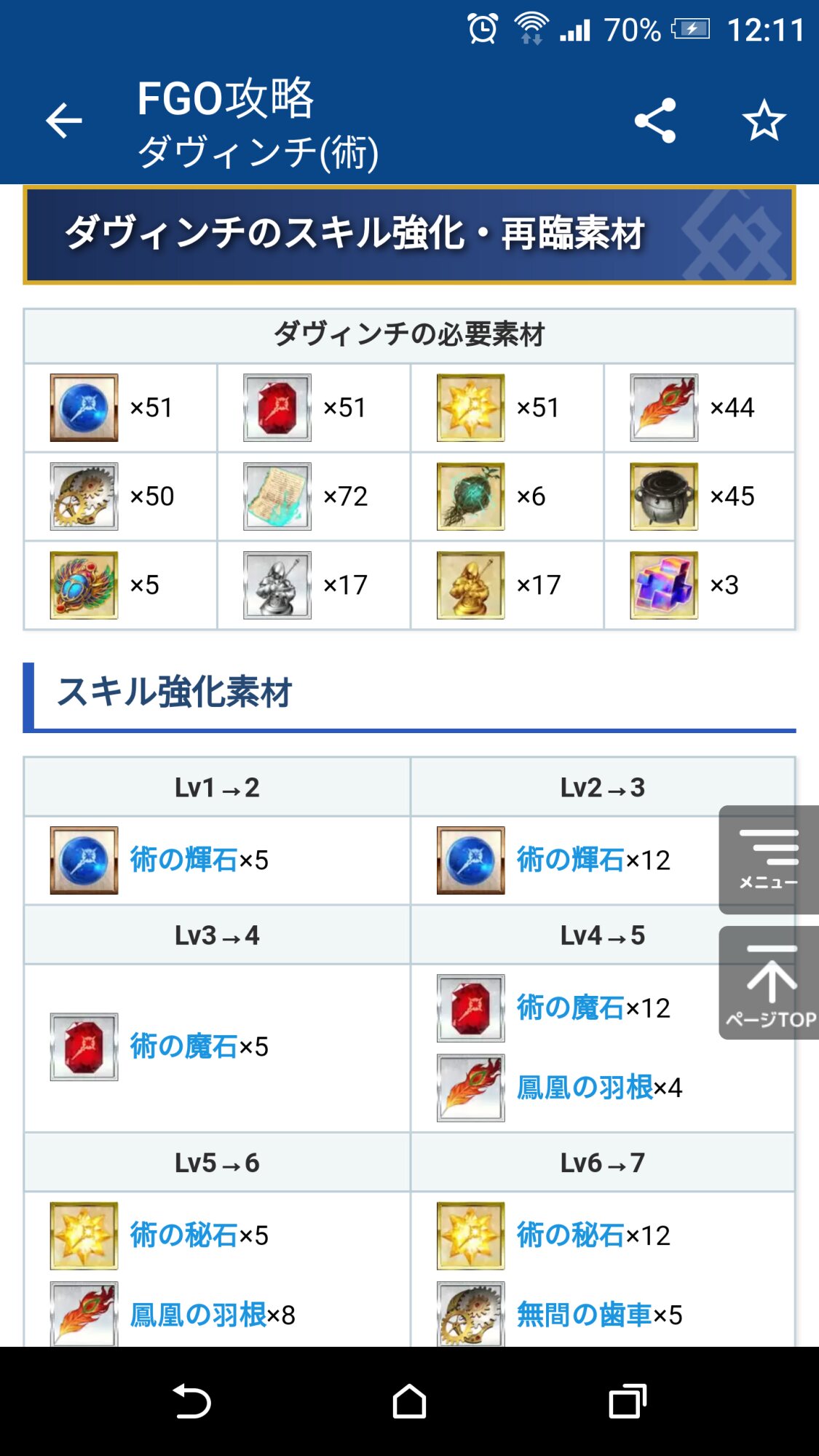Open 鳳凰の羽根×8 link under Lv5→6

point(198,1315)
